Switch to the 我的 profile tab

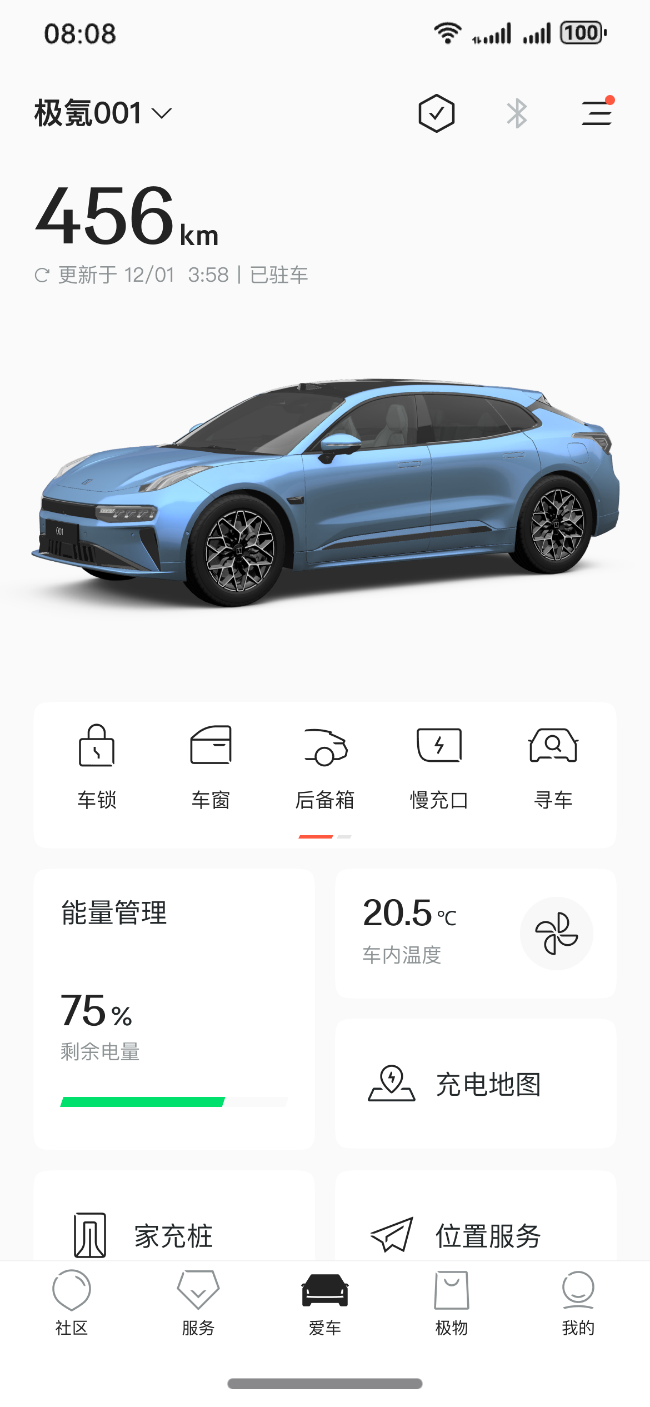click(578, 1303)
